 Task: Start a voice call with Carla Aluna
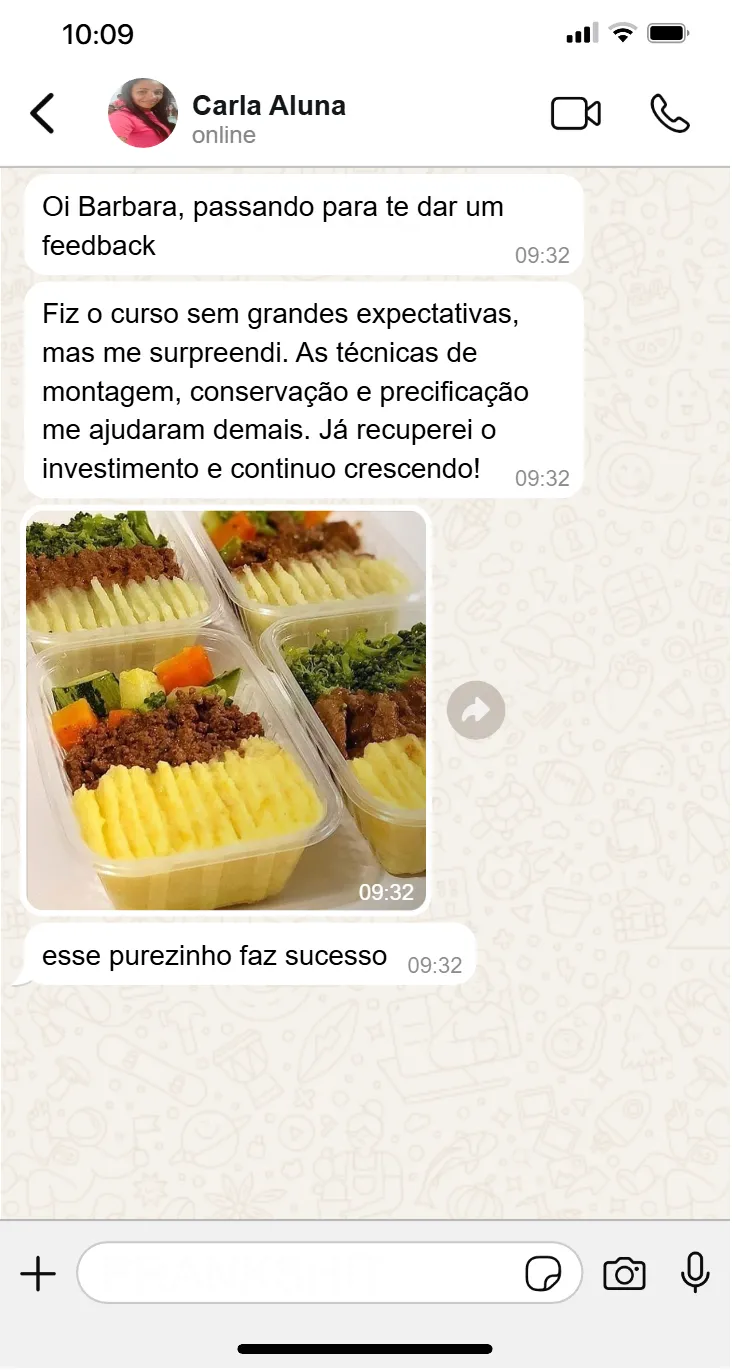[669, 114]
